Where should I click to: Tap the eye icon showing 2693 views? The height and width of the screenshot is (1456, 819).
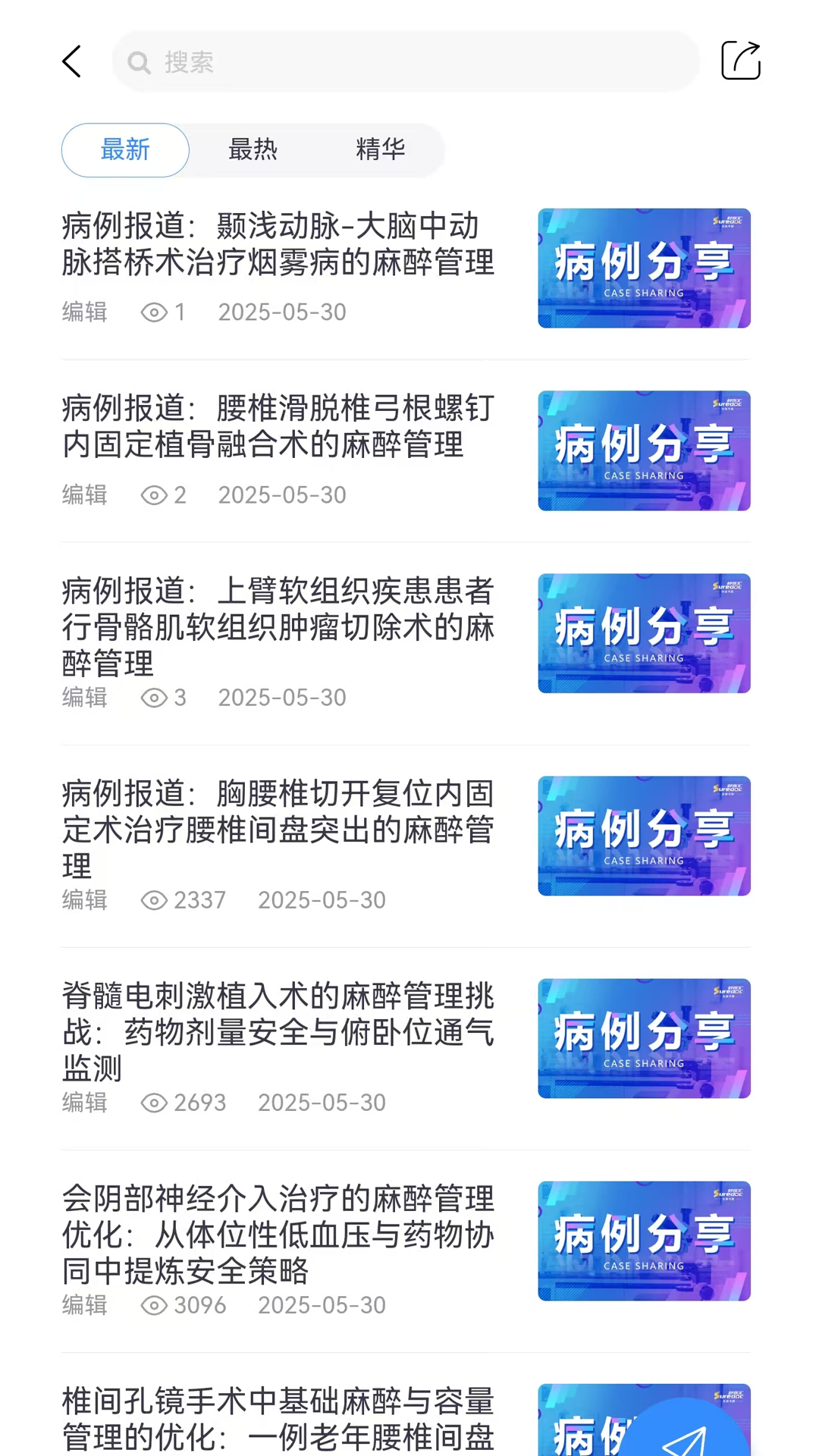tap(154, 1103)
